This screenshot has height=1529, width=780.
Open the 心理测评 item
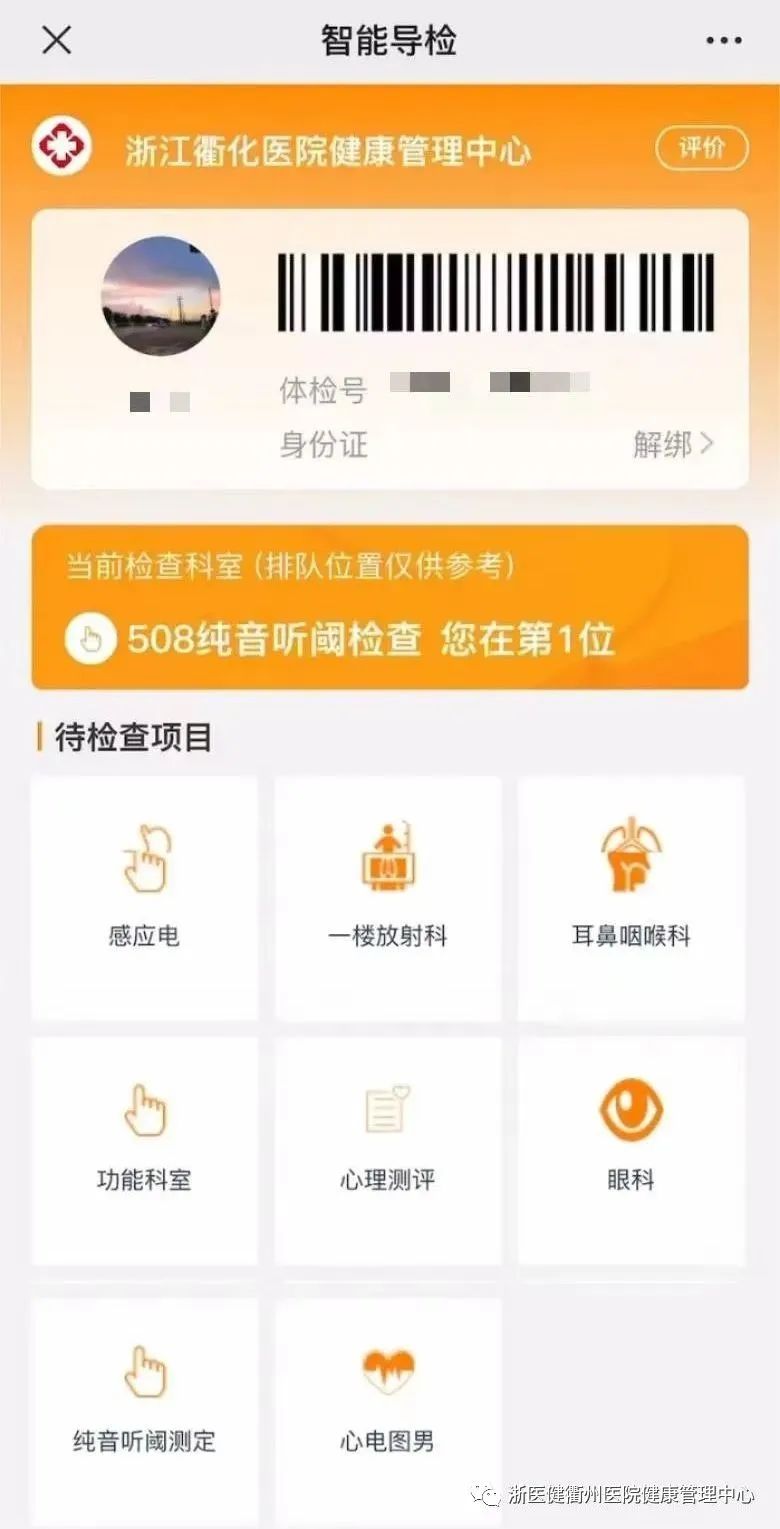click(x=388, y=1150)
